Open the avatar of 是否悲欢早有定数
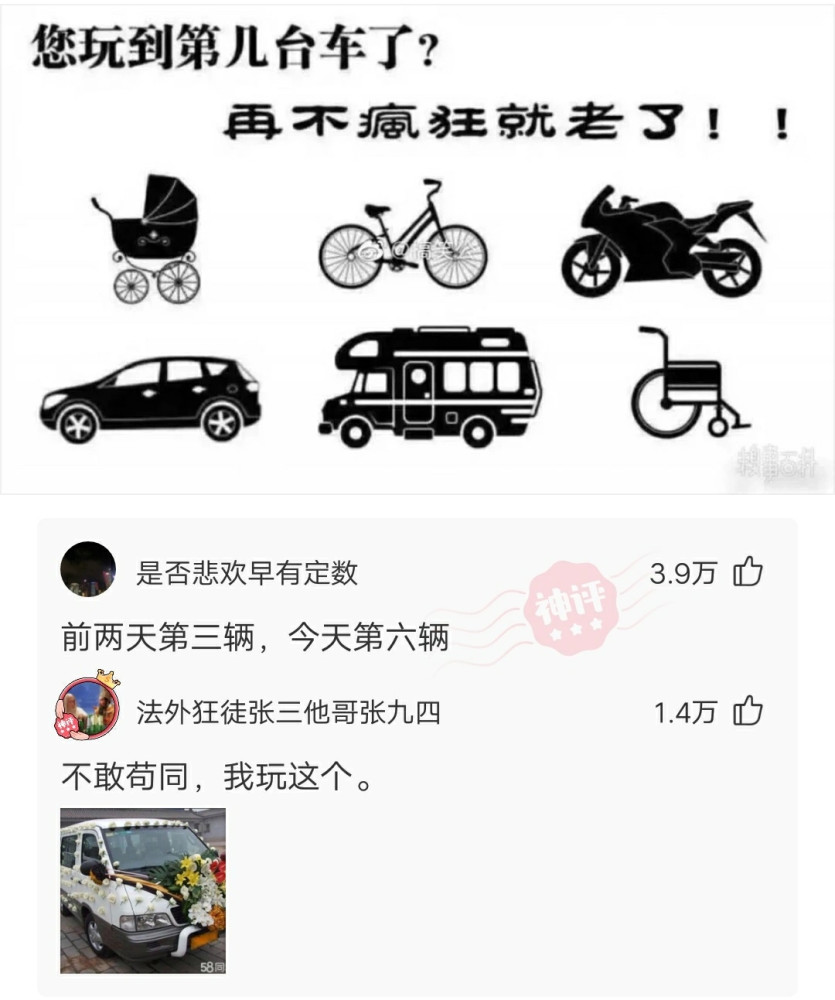 (x=88, y=570)
